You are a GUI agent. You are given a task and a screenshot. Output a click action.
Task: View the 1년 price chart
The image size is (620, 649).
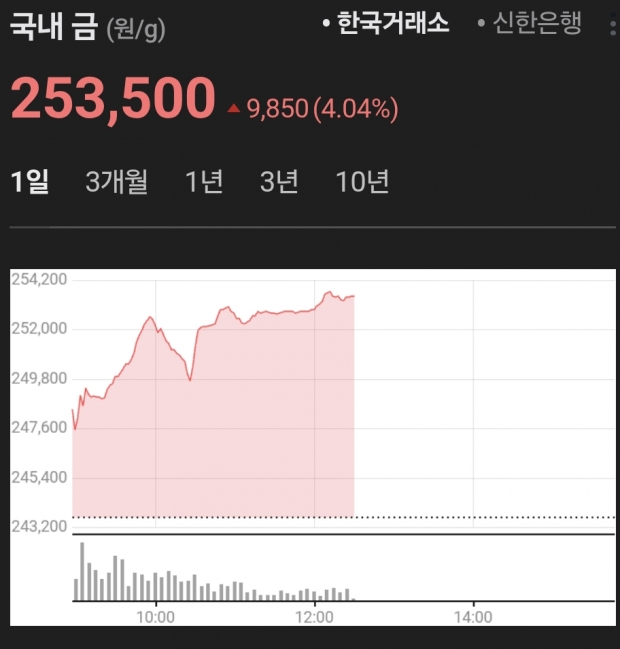point(204,182)
